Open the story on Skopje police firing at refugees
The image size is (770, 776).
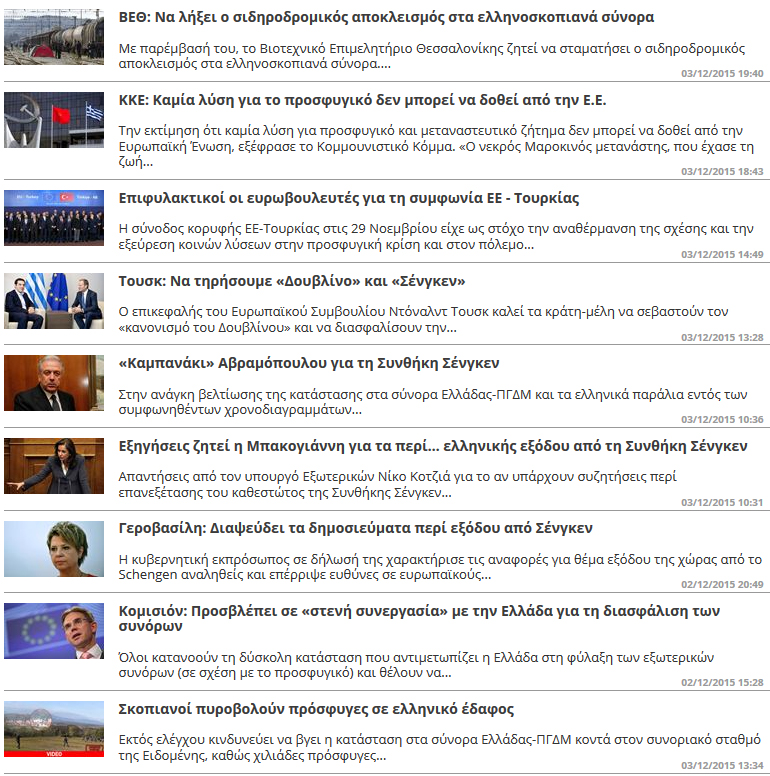click(x=316, y=709)
